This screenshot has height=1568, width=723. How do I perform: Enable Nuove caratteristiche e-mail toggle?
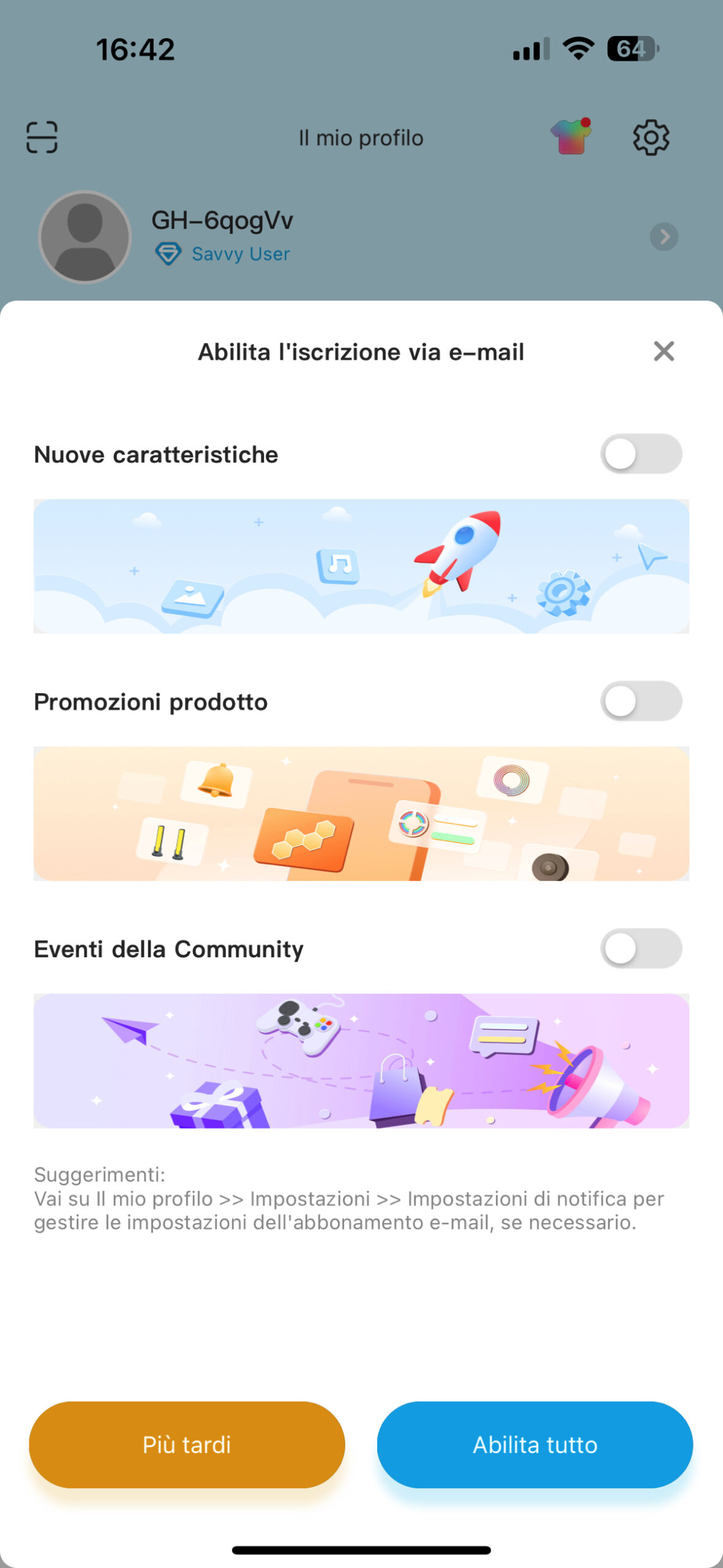(640, 454)
